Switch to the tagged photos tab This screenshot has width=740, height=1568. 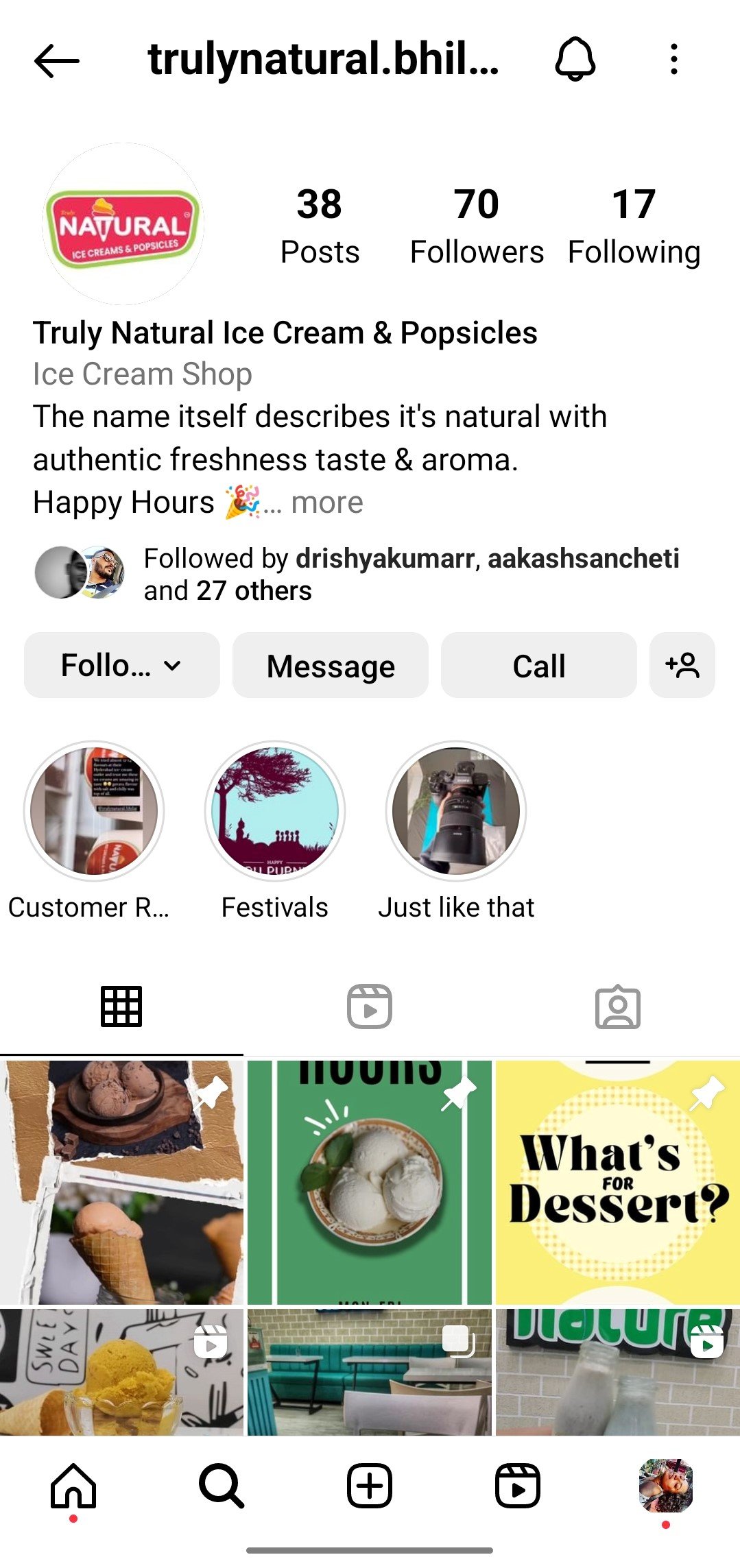(617, 1006)
